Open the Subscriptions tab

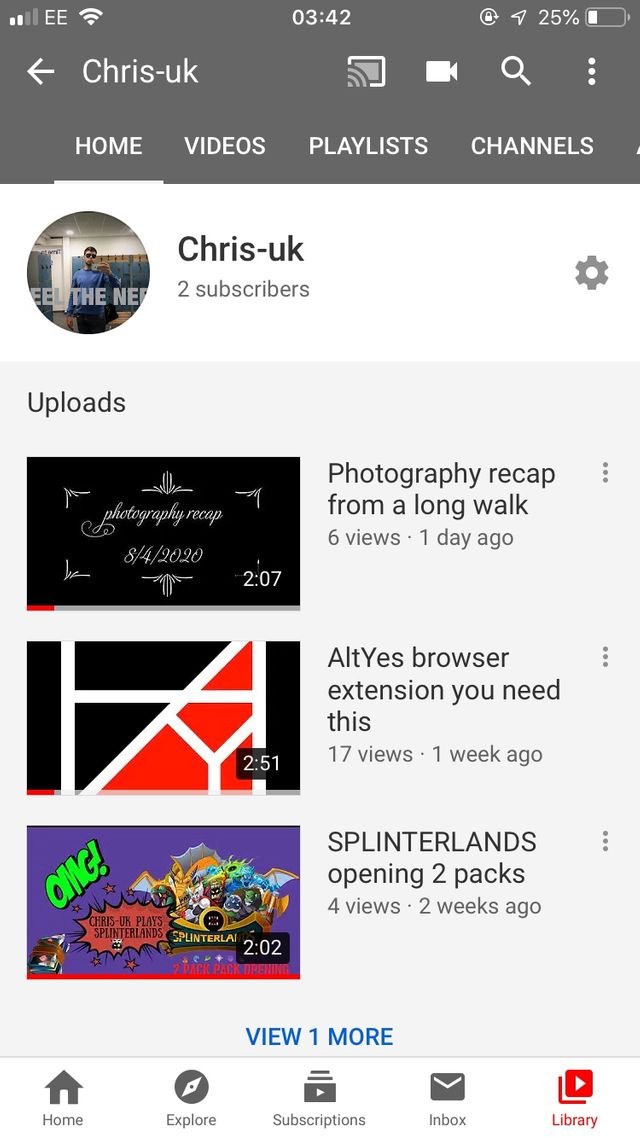pyautogui.click(x=319, y=1098)
